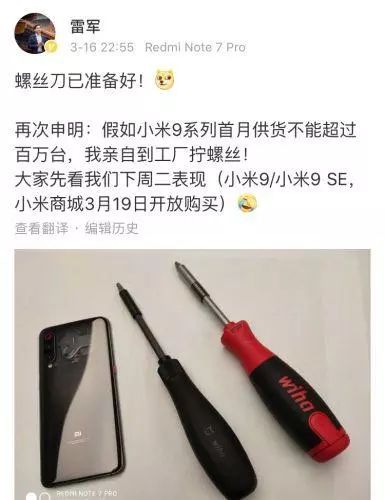Open 编辑历史 edit history
Viewport: 385px width, 500px height.
point(111,229)
